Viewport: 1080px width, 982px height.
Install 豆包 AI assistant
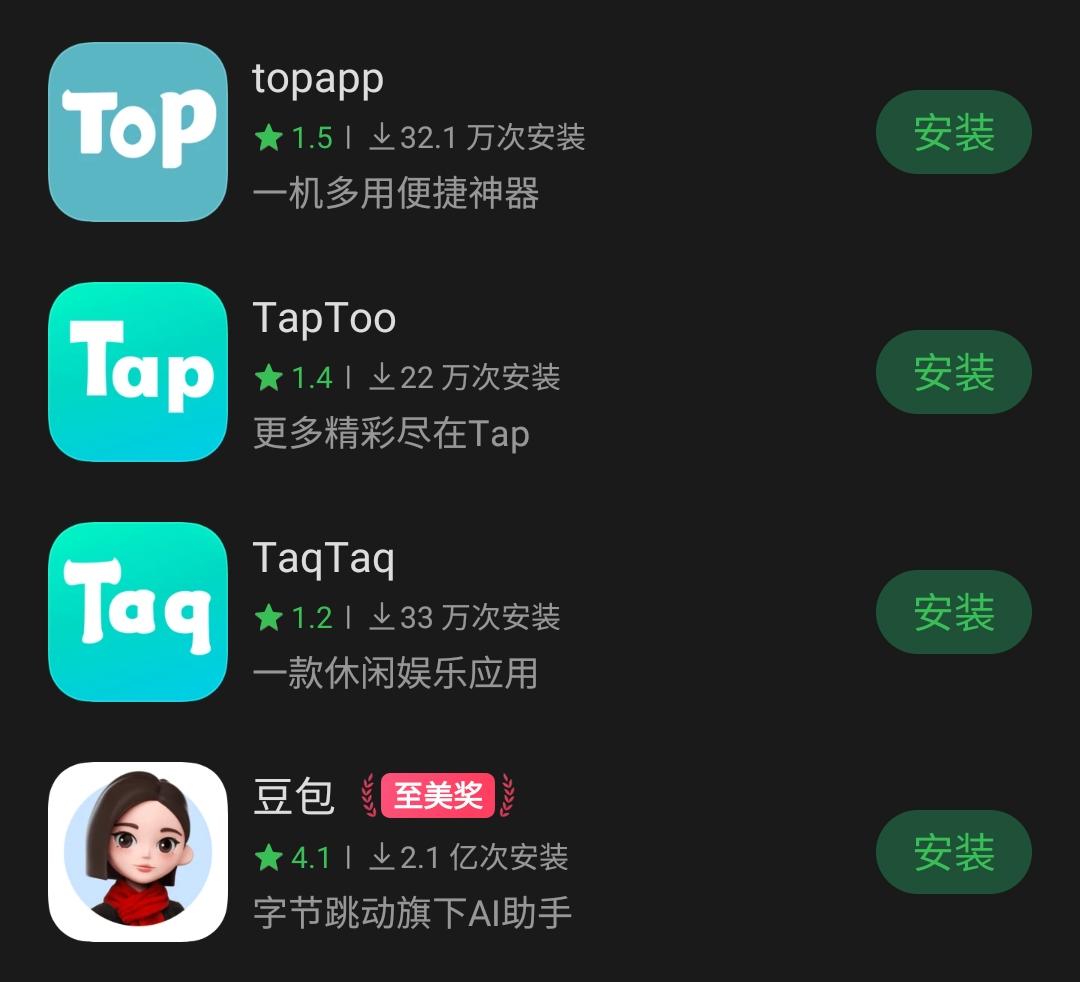click(953, 852)
